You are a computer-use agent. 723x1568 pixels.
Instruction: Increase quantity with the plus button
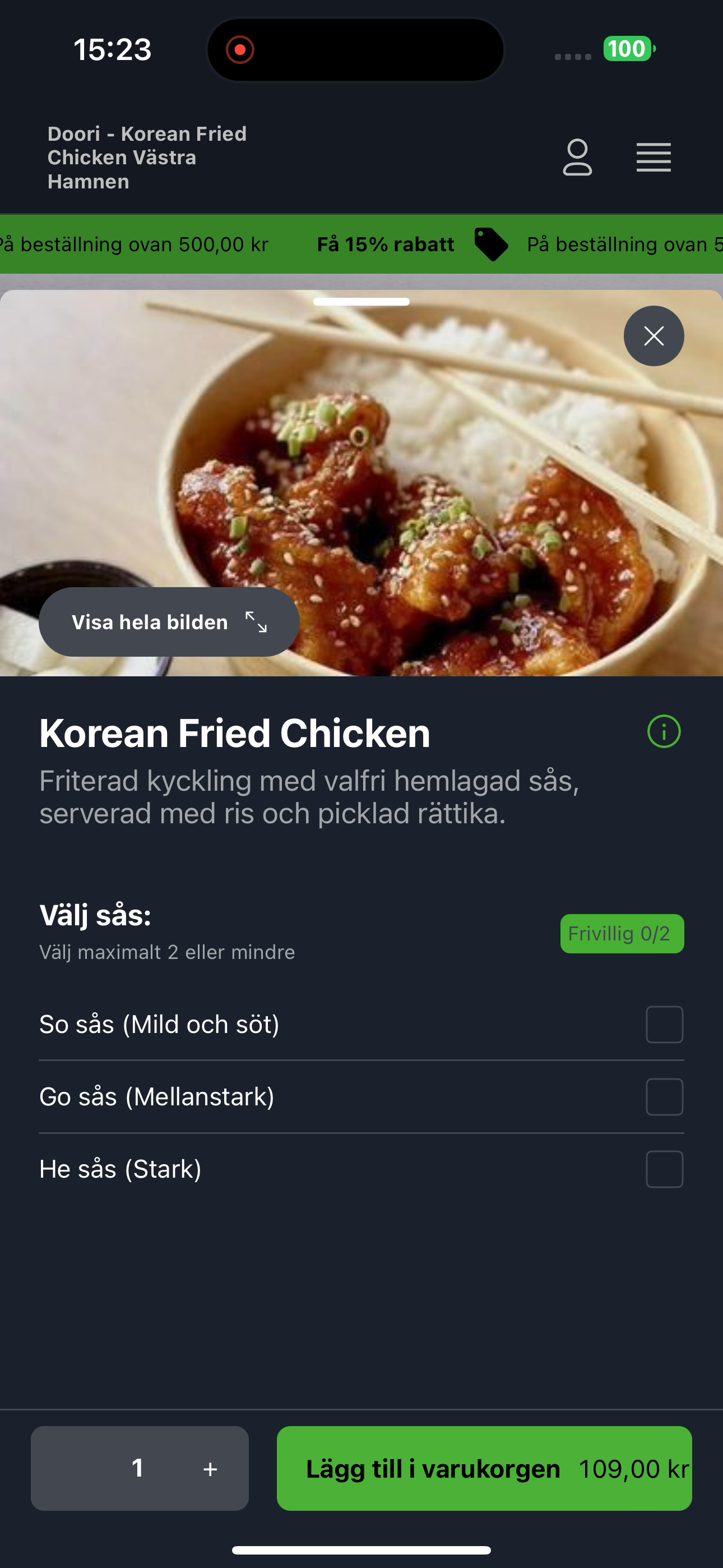click(210, 1469)
